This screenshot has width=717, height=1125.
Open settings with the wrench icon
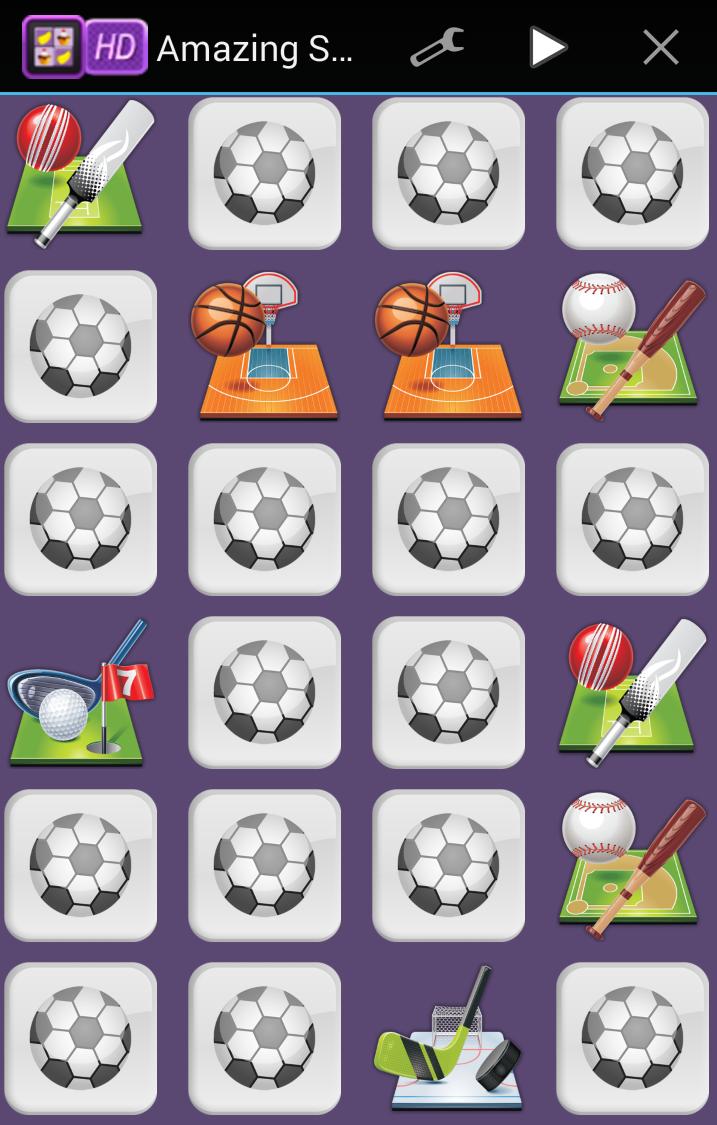pos(437,46)
